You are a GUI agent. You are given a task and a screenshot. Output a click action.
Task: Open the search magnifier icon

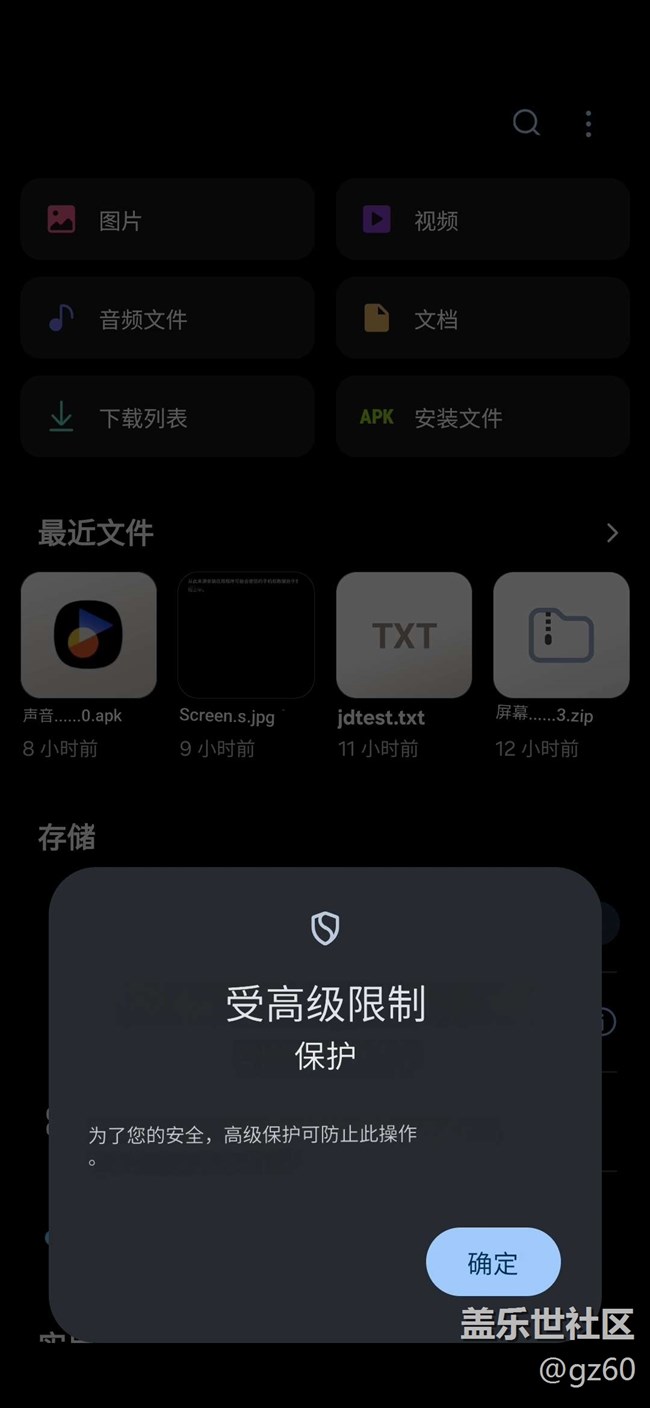point(526,123)
